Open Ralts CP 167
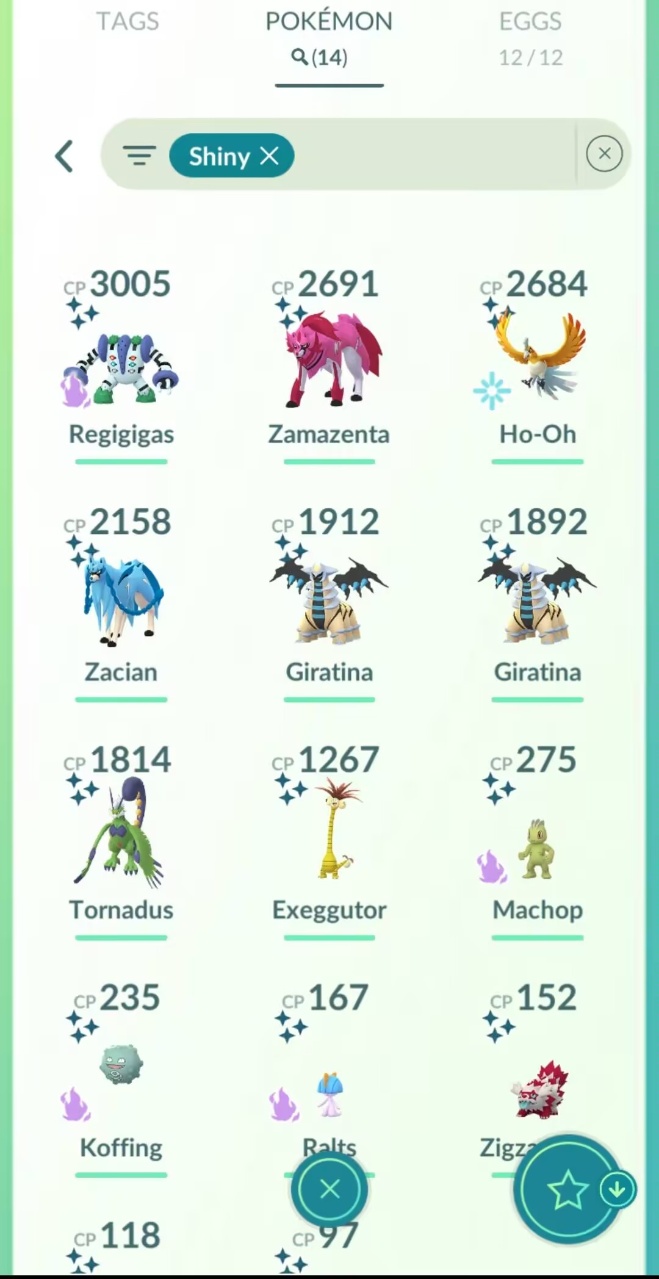659x1279 pixels. 329,1090
